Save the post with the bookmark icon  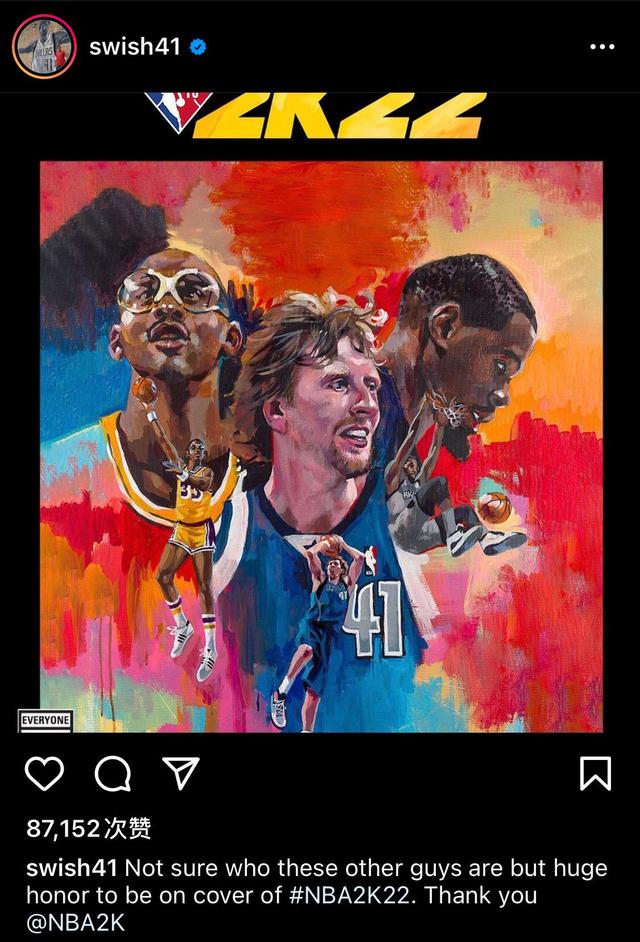tap(596, 773)
